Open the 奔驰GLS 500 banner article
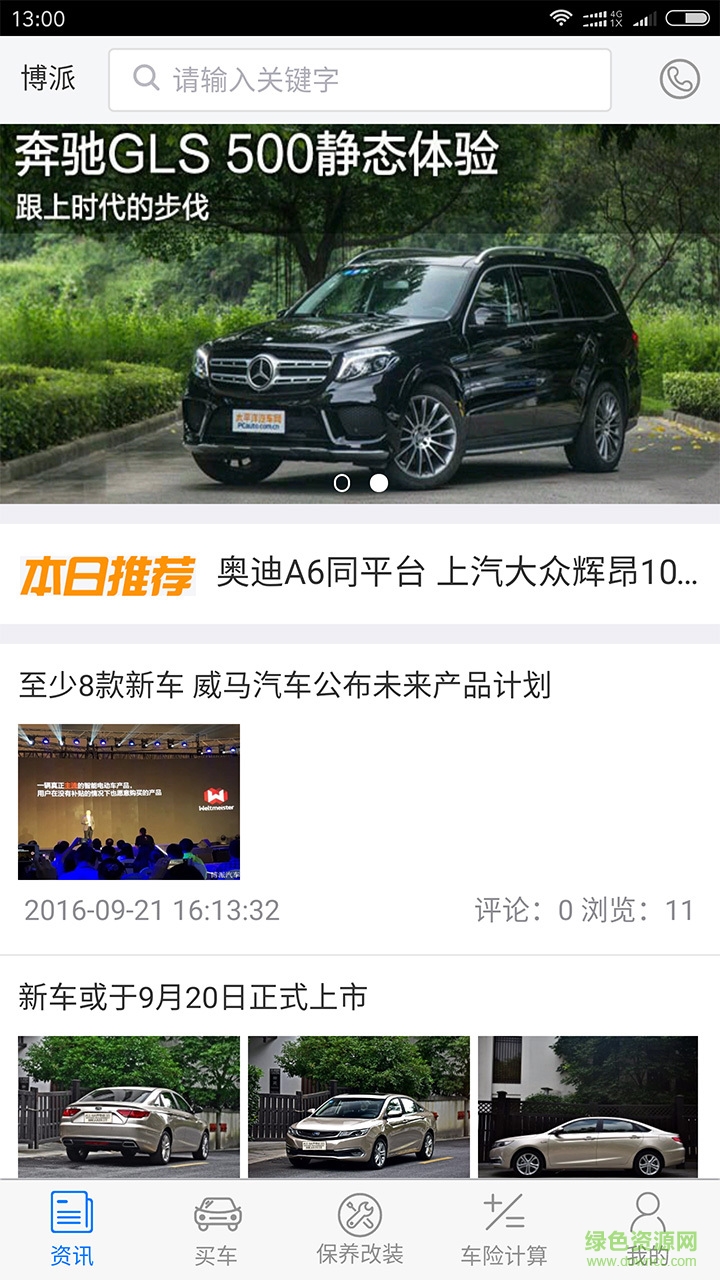720x1280 pixels. click(360, 300)
